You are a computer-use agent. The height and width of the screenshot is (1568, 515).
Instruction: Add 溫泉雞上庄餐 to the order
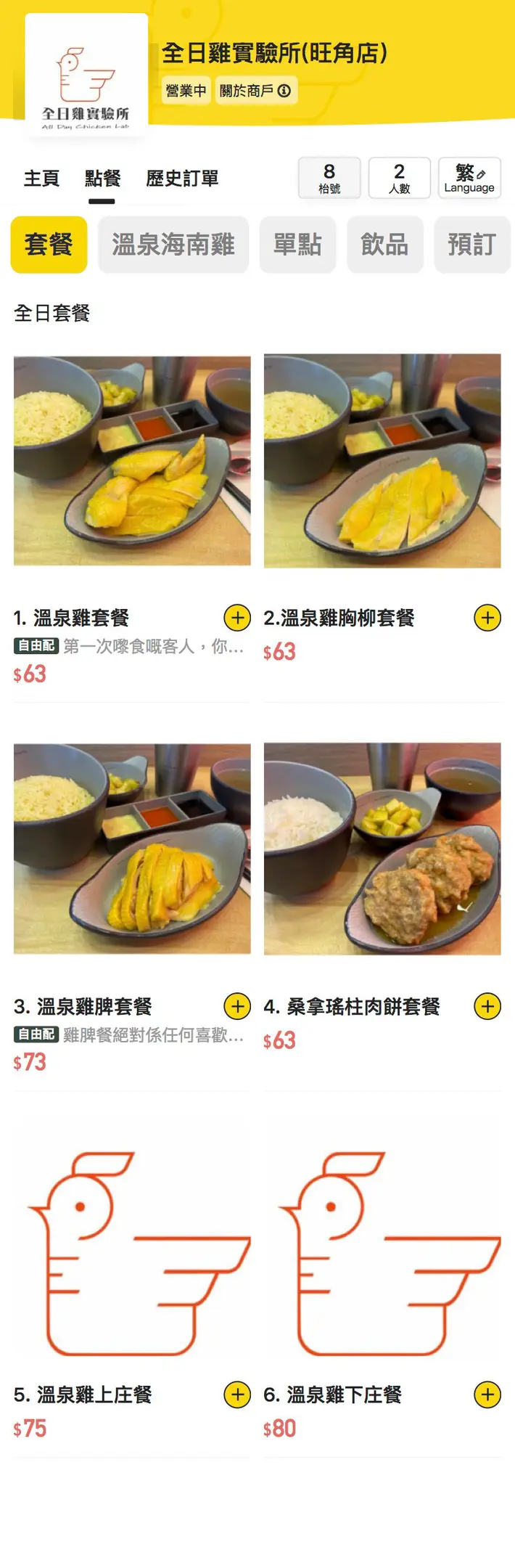(x=237, y=1395)
